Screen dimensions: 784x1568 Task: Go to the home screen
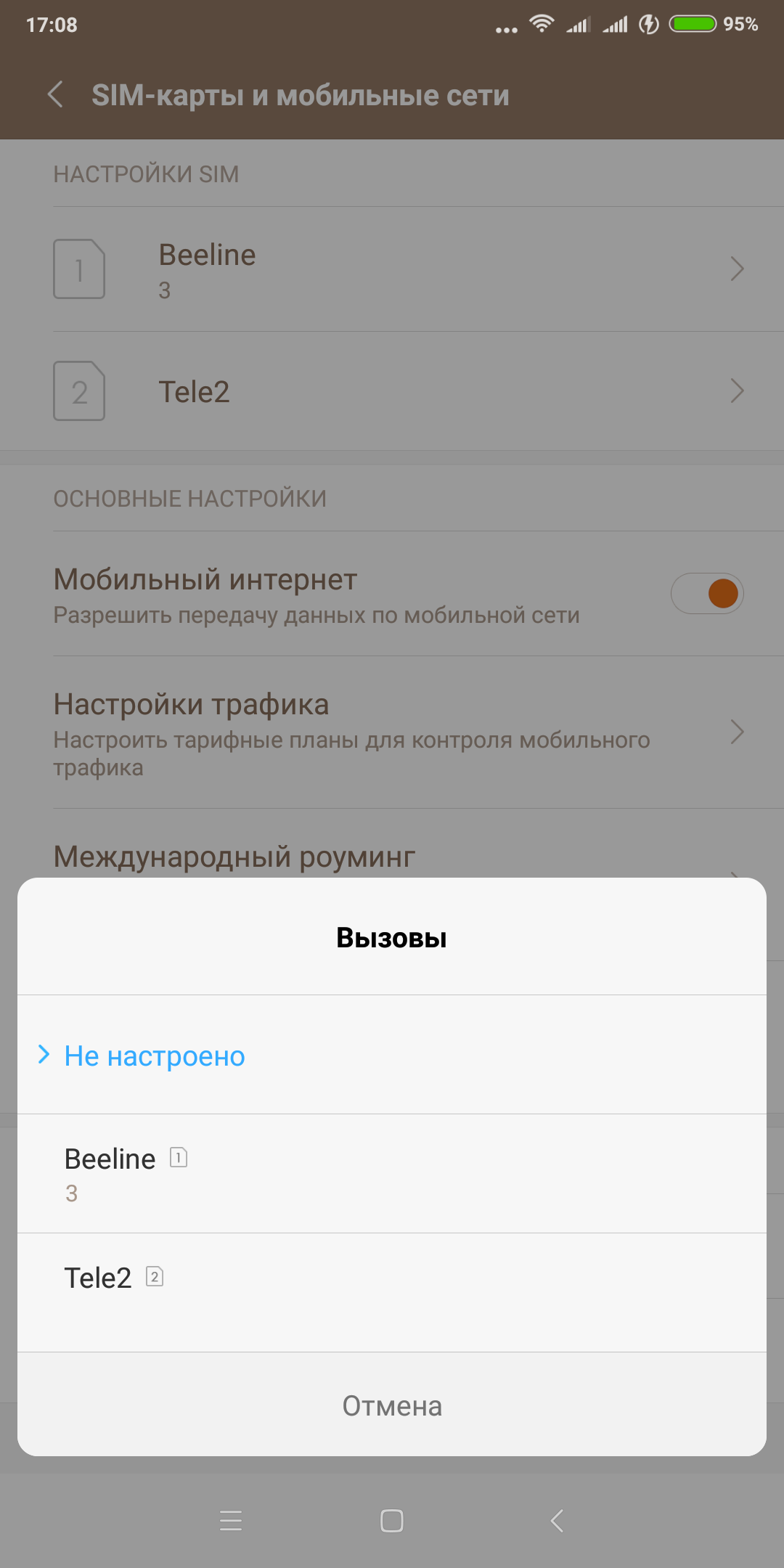[392, 1520]
